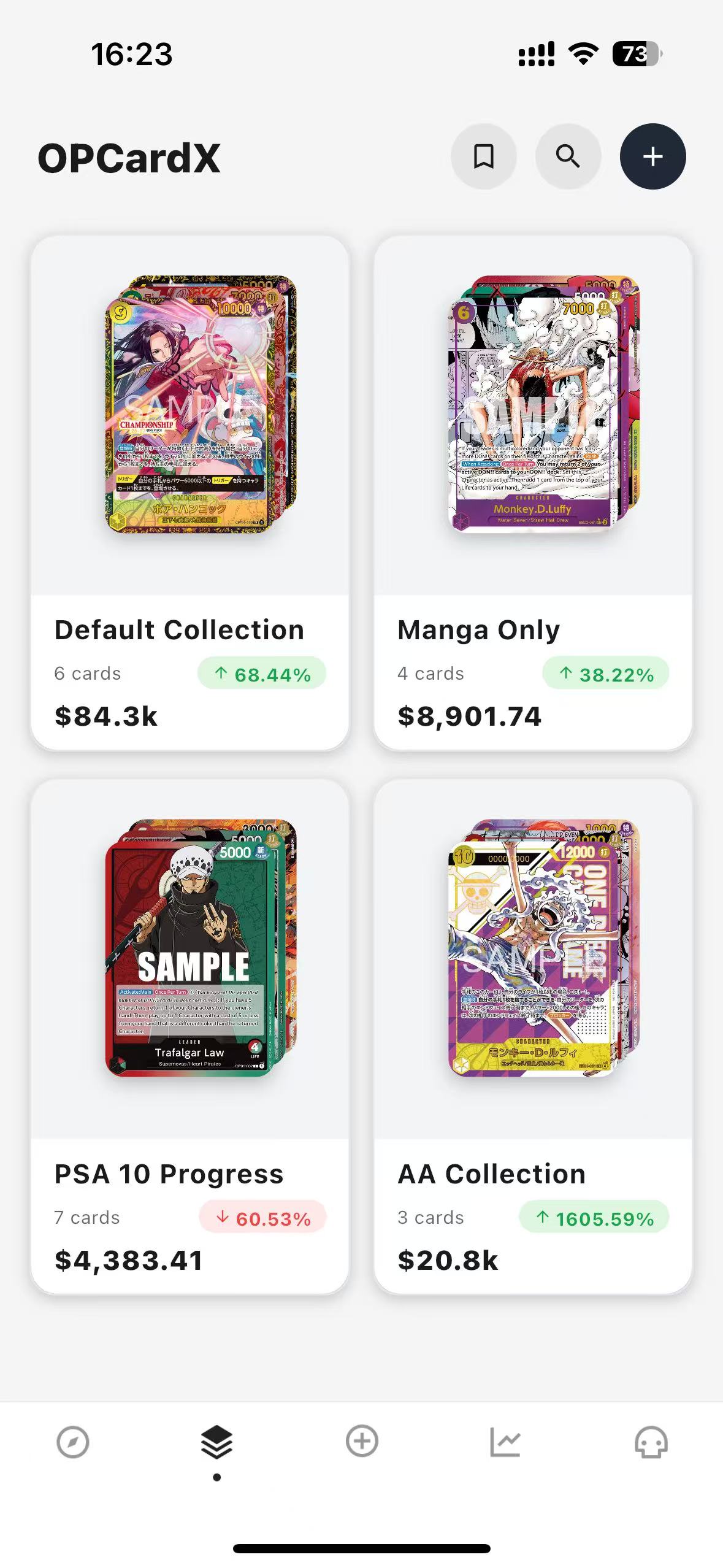Open the Manga Only collection
Viewport: 723px width, 1568px height.
pyautogui.click(x=533, y=493)
